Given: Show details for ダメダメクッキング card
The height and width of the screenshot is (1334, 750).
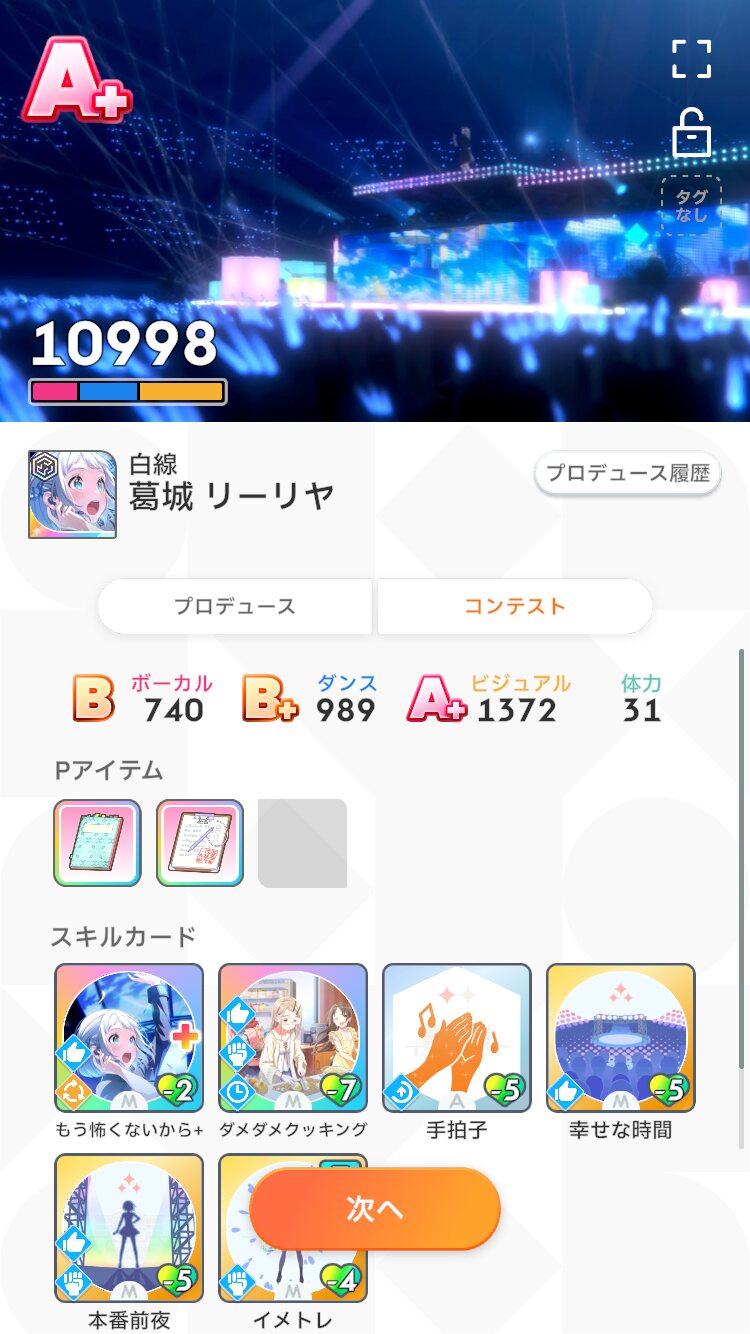Looking at the screenshot, I should point(293,1038).
